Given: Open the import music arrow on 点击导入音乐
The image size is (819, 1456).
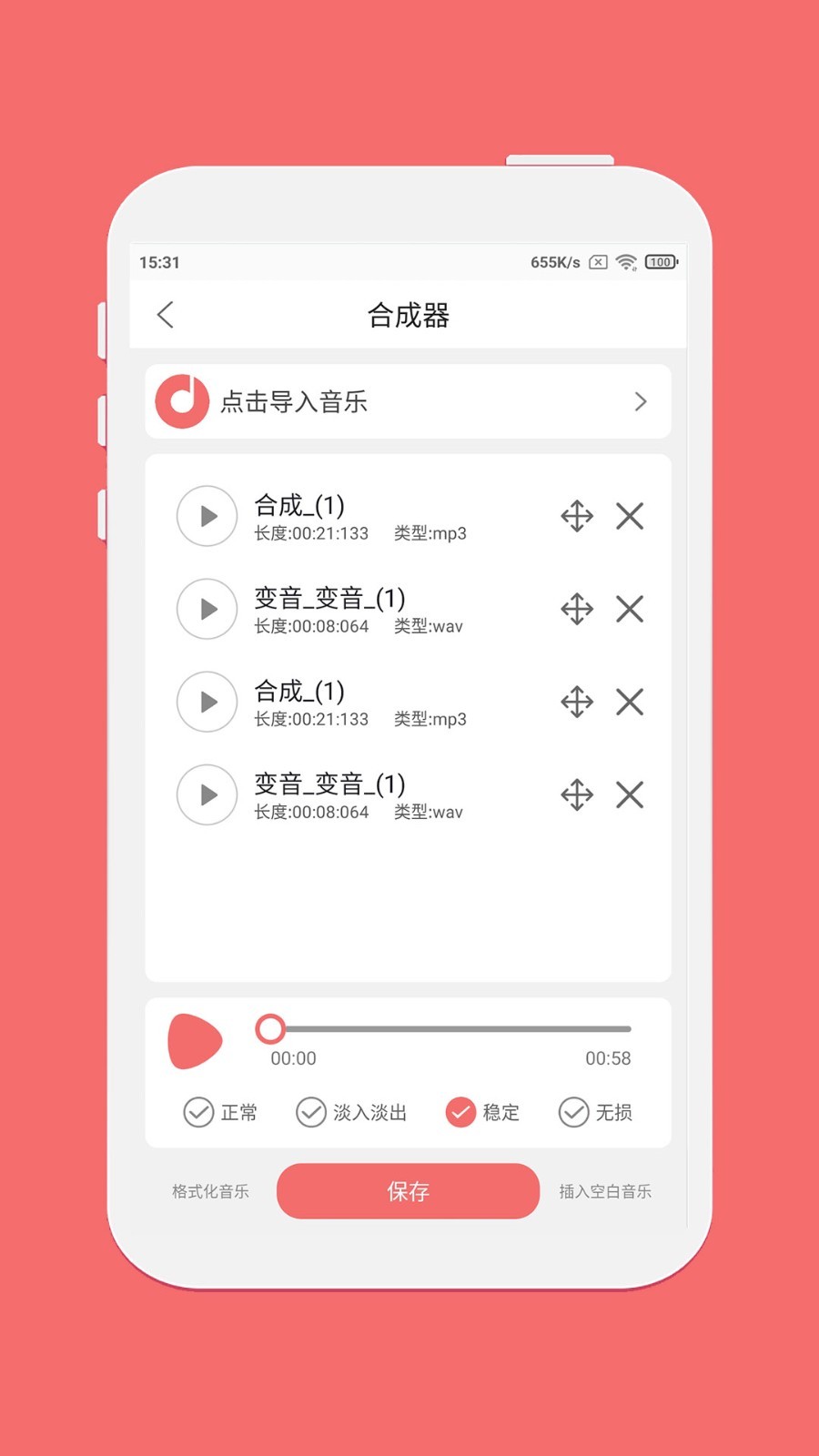Looking at the screenshot, I should click(641, 401).
